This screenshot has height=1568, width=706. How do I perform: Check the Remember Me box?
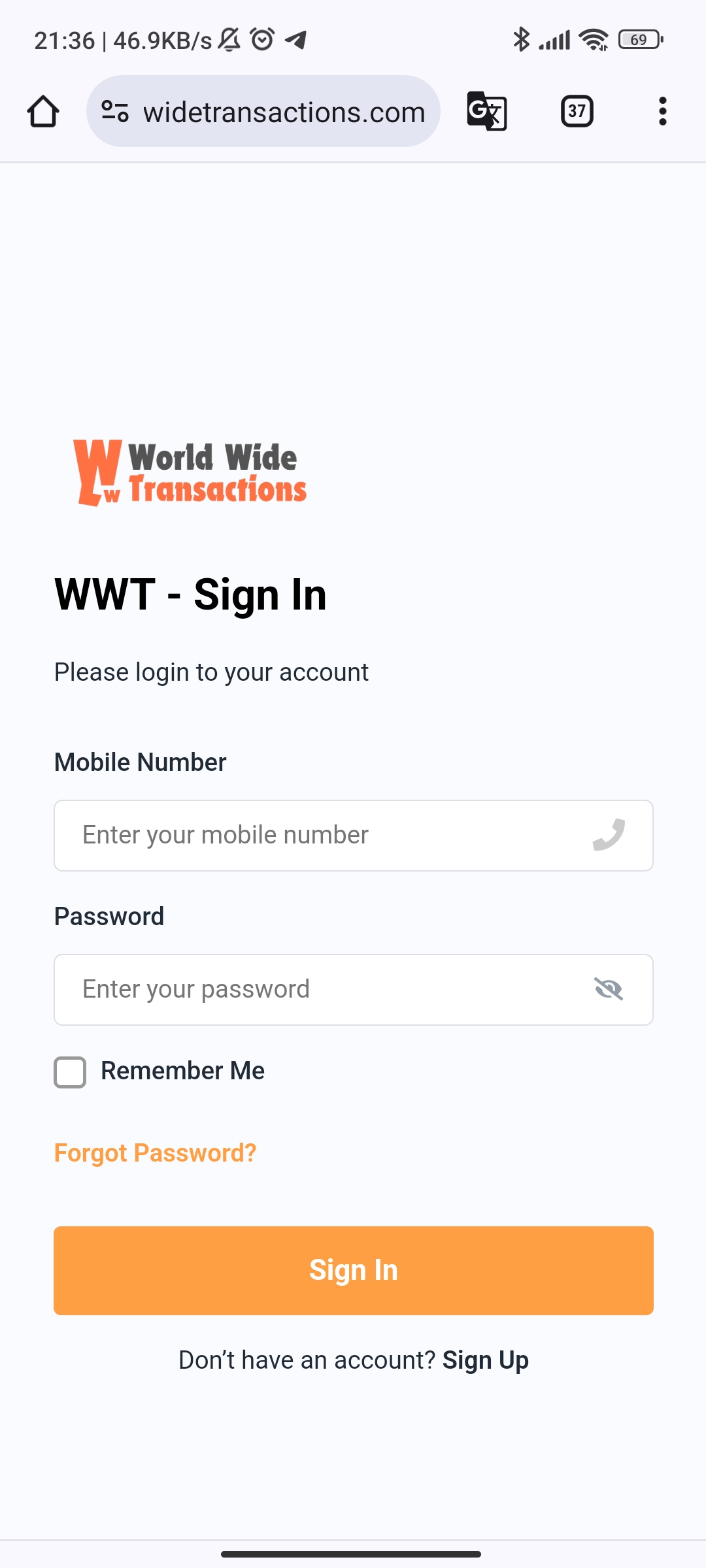click(70, 1072)
